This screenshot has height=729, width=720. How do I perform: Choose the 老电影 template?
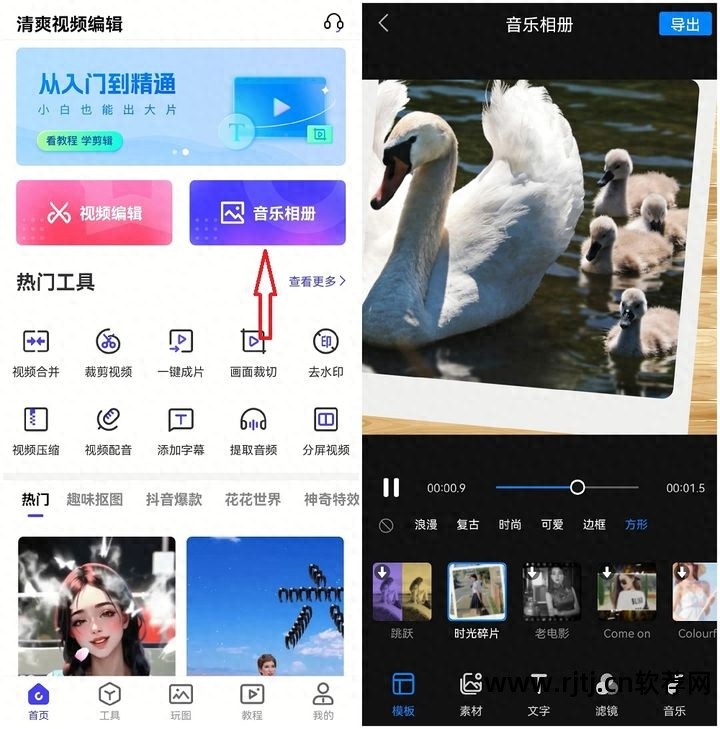click(552, 600)
